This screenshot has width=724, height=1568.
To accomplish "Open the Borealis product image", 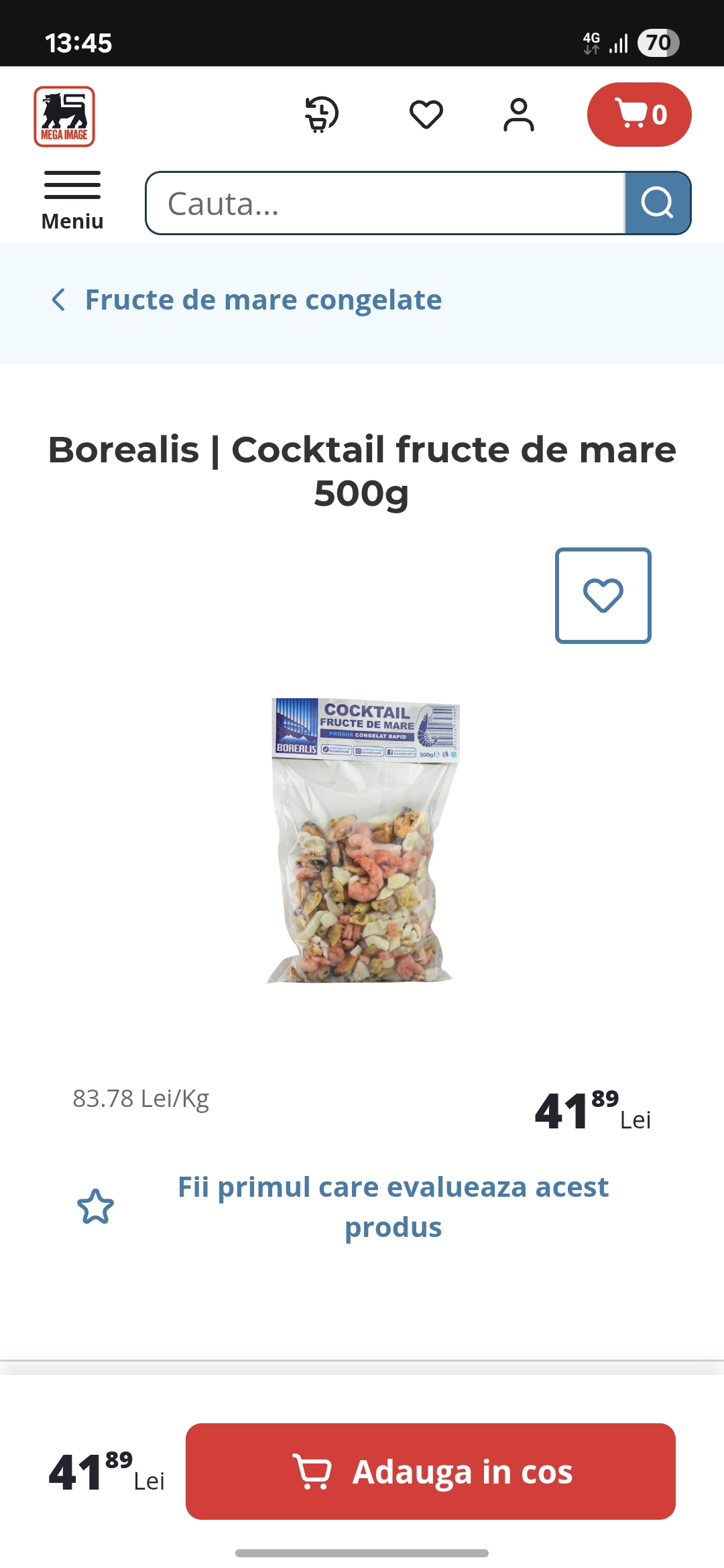I will pyautogui.click(x=363, y=841).
